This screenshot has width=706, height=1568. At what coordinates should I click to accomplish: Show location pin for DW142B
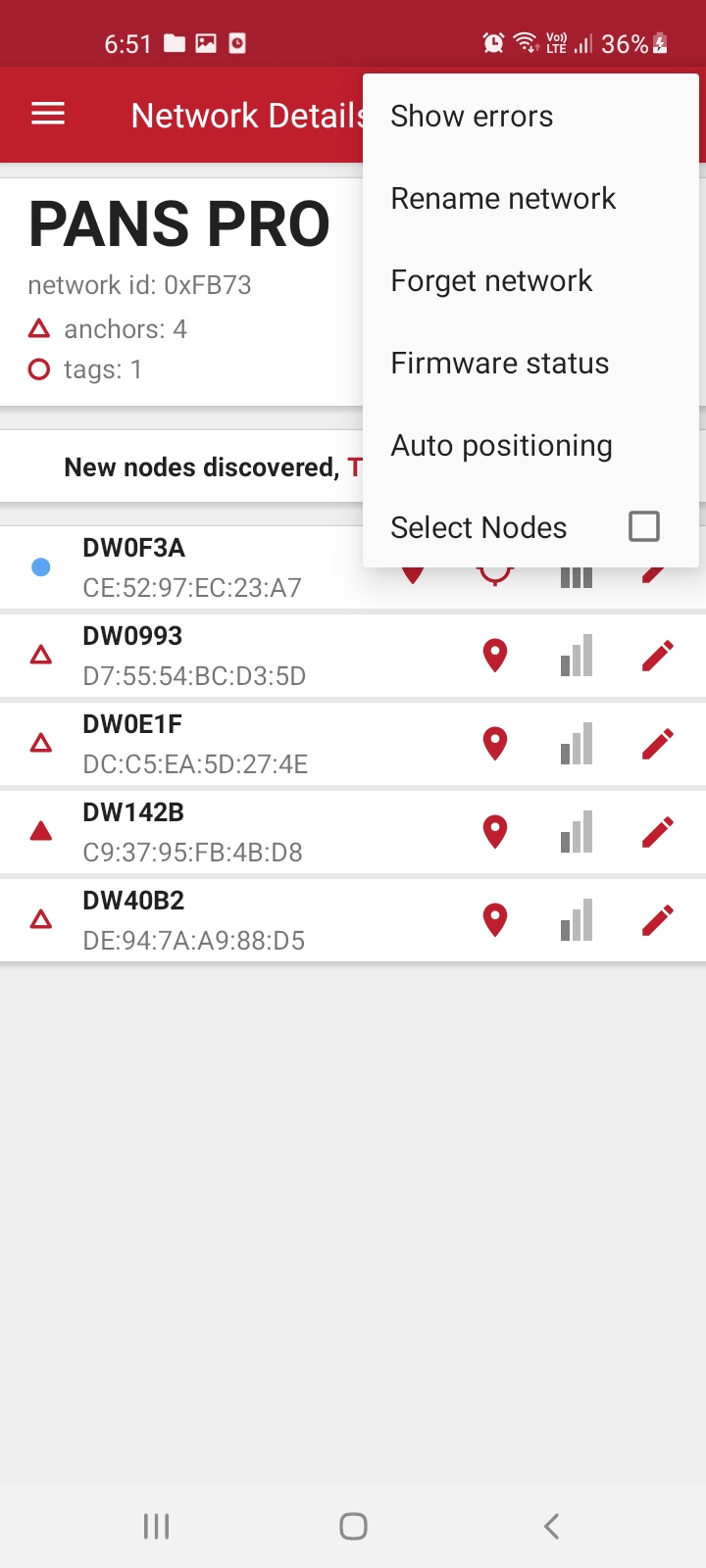[x=495, y=832]
